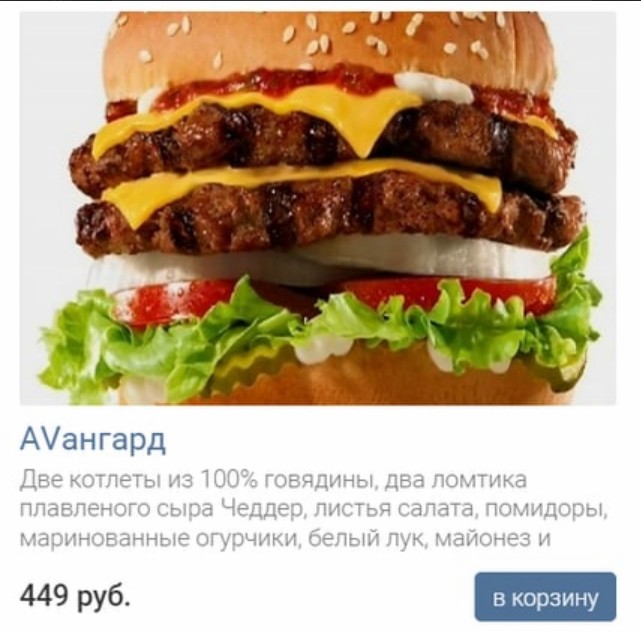
Task: Open the AVангард product title link
Action: 93,439
